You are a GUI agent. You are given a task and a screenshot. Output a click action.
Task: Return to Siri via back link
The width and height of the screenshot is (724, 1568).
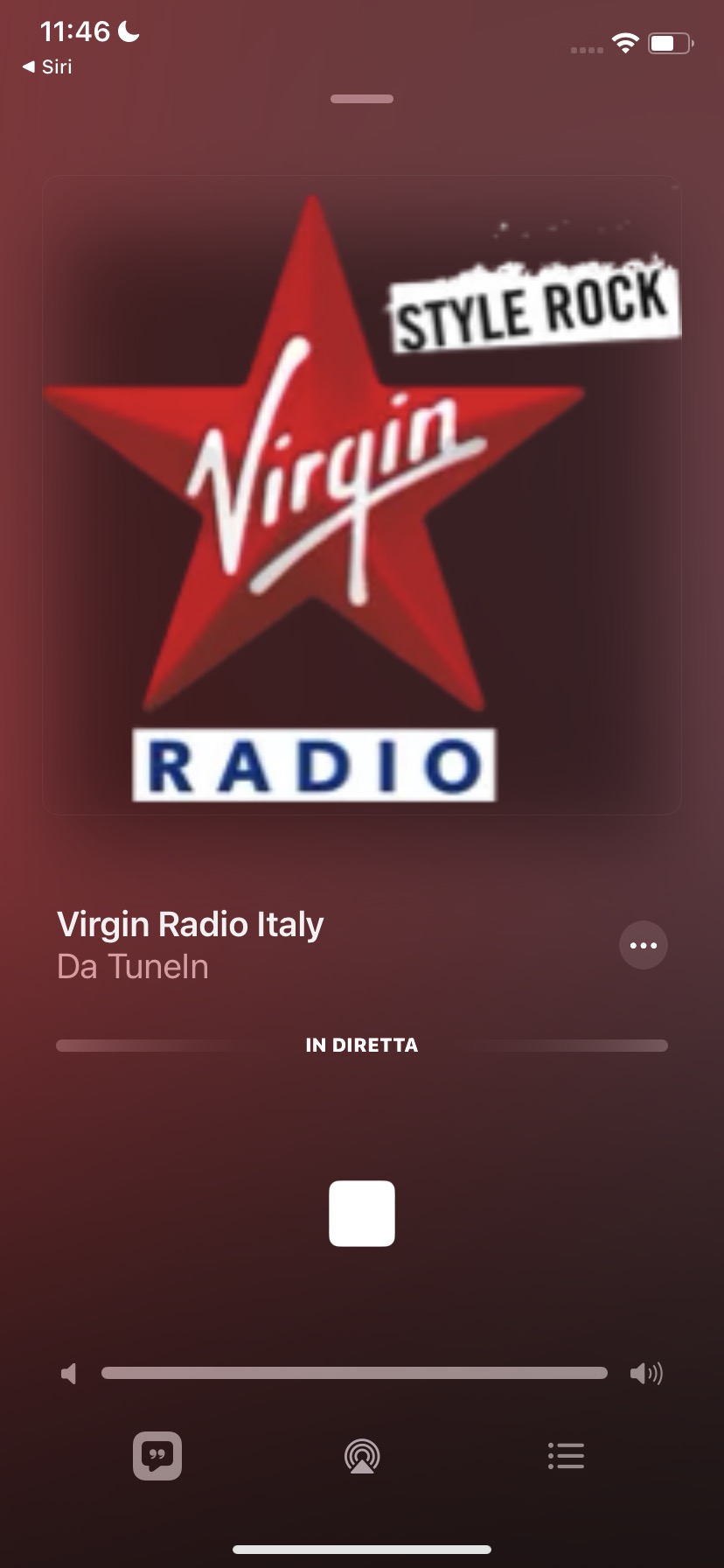pos(47,66)
